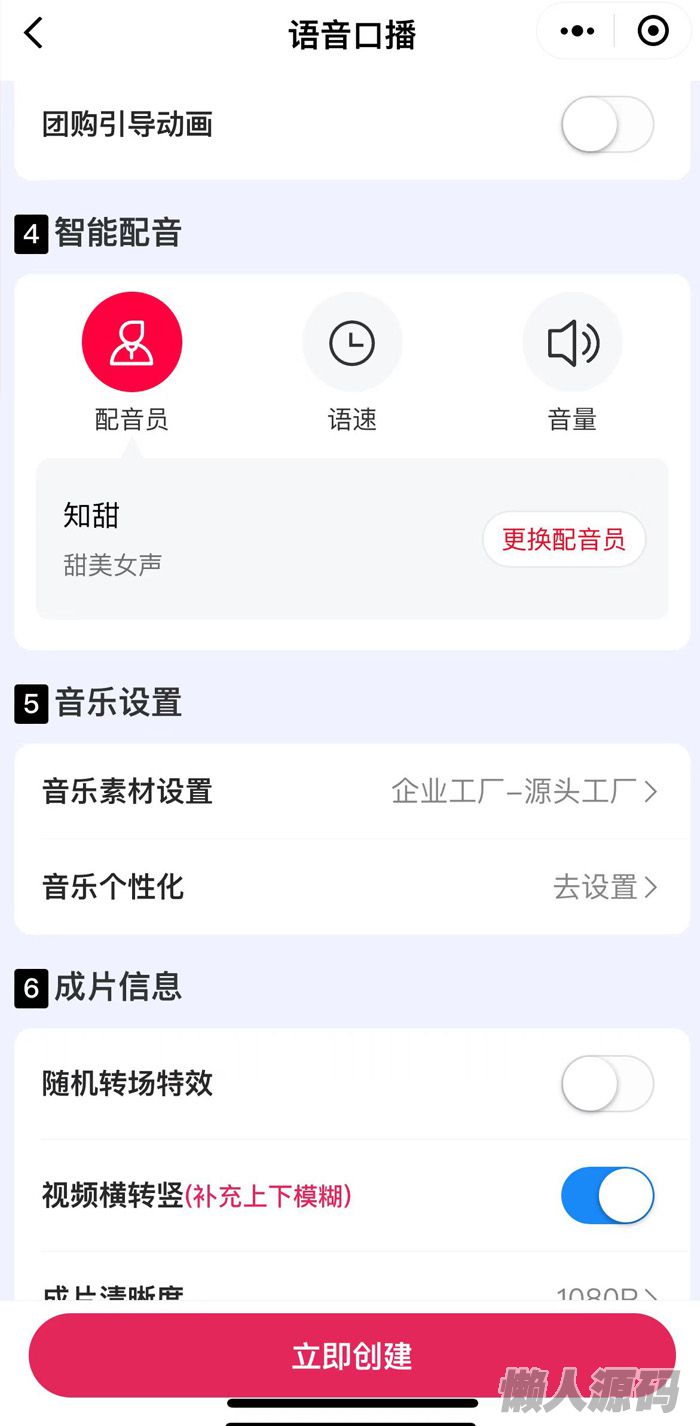The width and height of the screenshot is (700, 1426).
Task: Tap 立即创建 to create now
Action: (x=352, y=1356)
